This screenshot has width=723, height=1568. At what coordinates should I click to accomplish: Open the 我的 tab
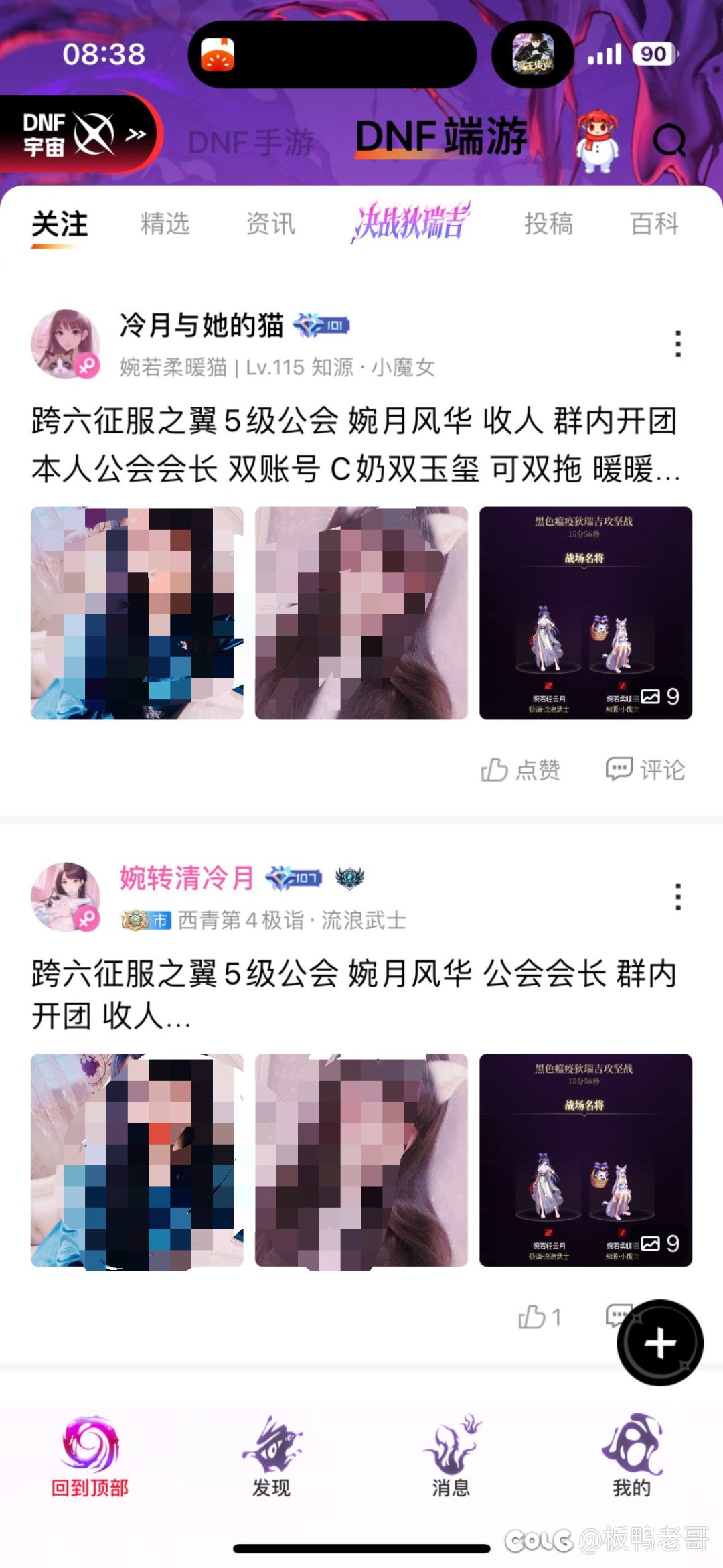[631, 1458]
